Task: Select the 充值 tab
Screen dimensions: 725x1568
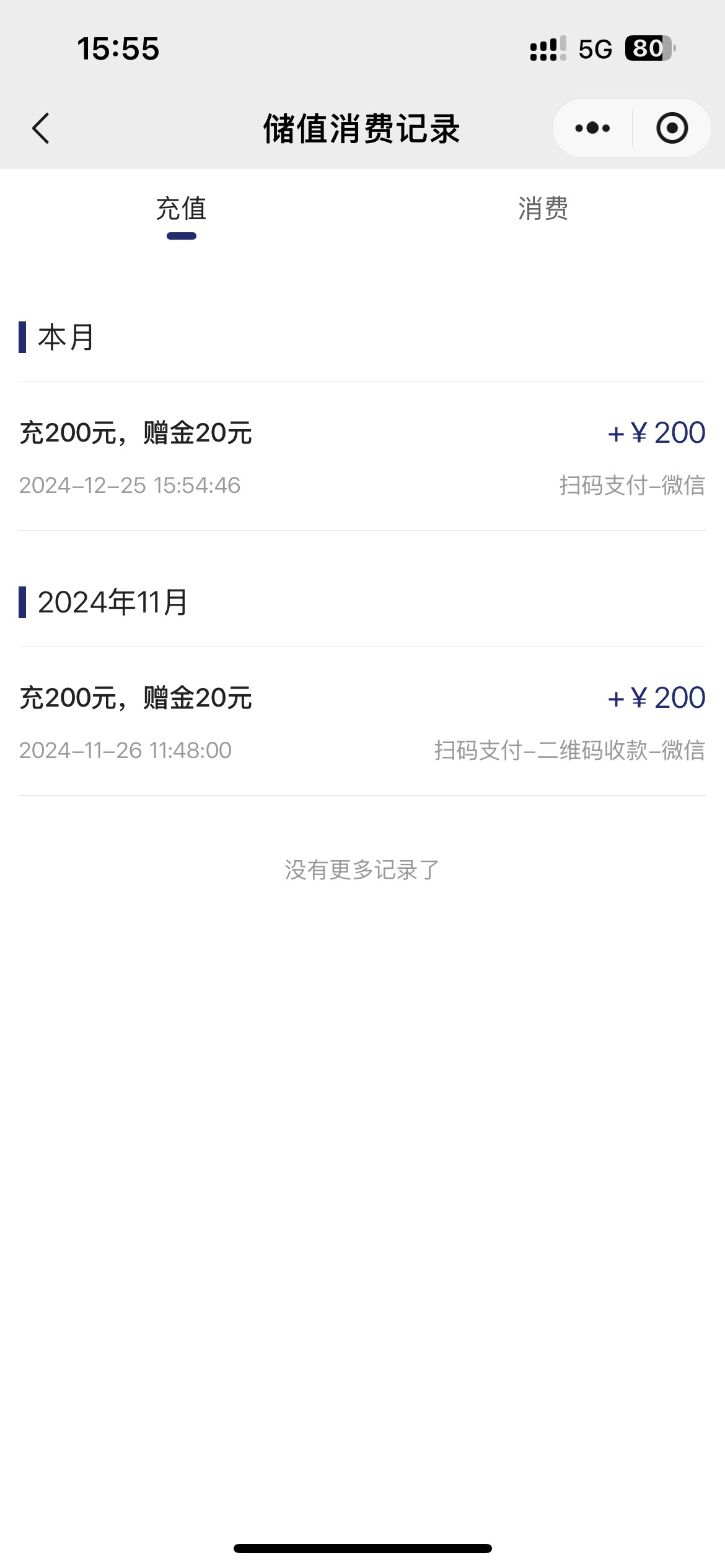Action: 181,209
